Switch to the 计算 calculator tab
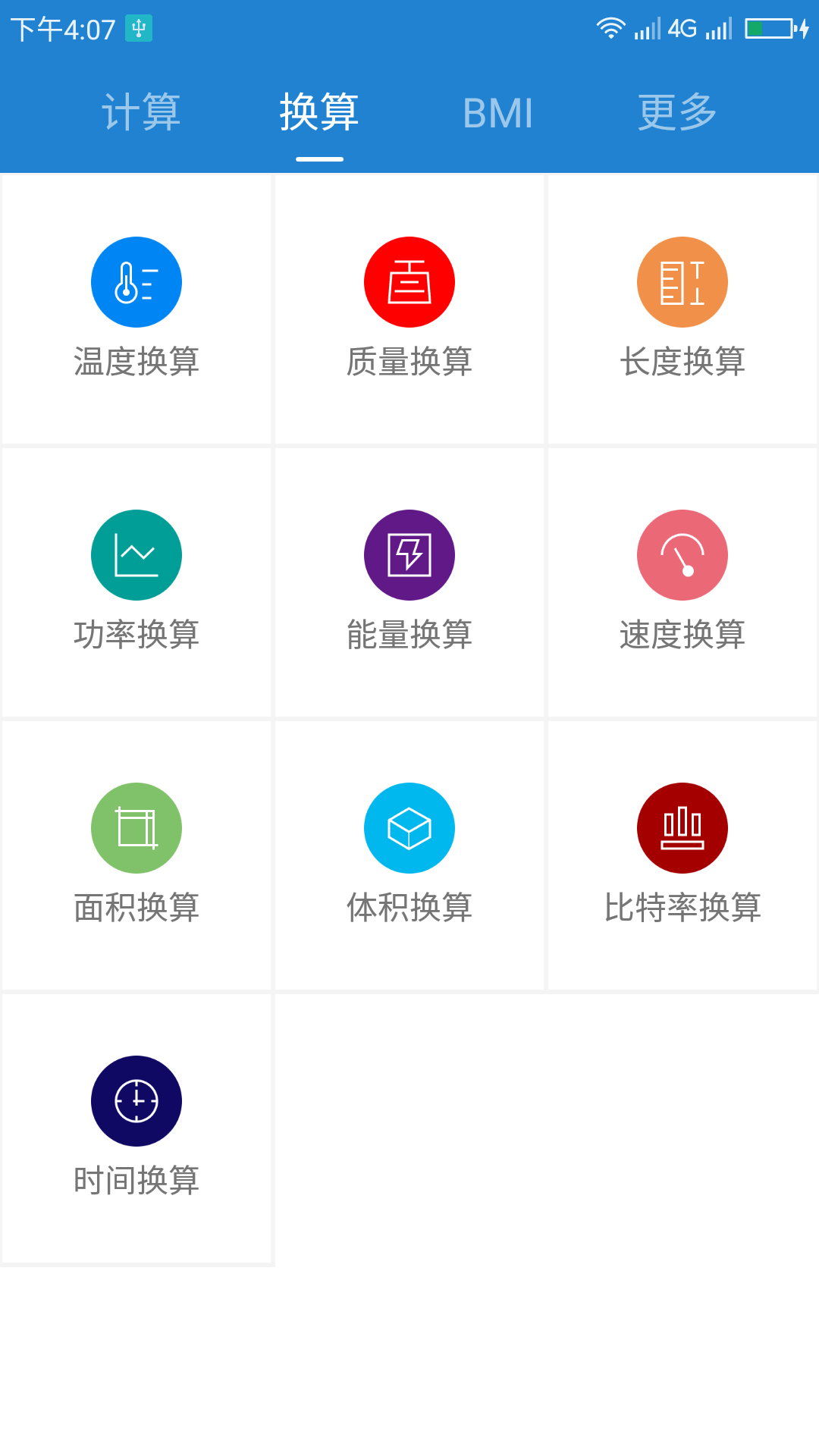The height and width of the screenshot is (1456, 819). 141,111
